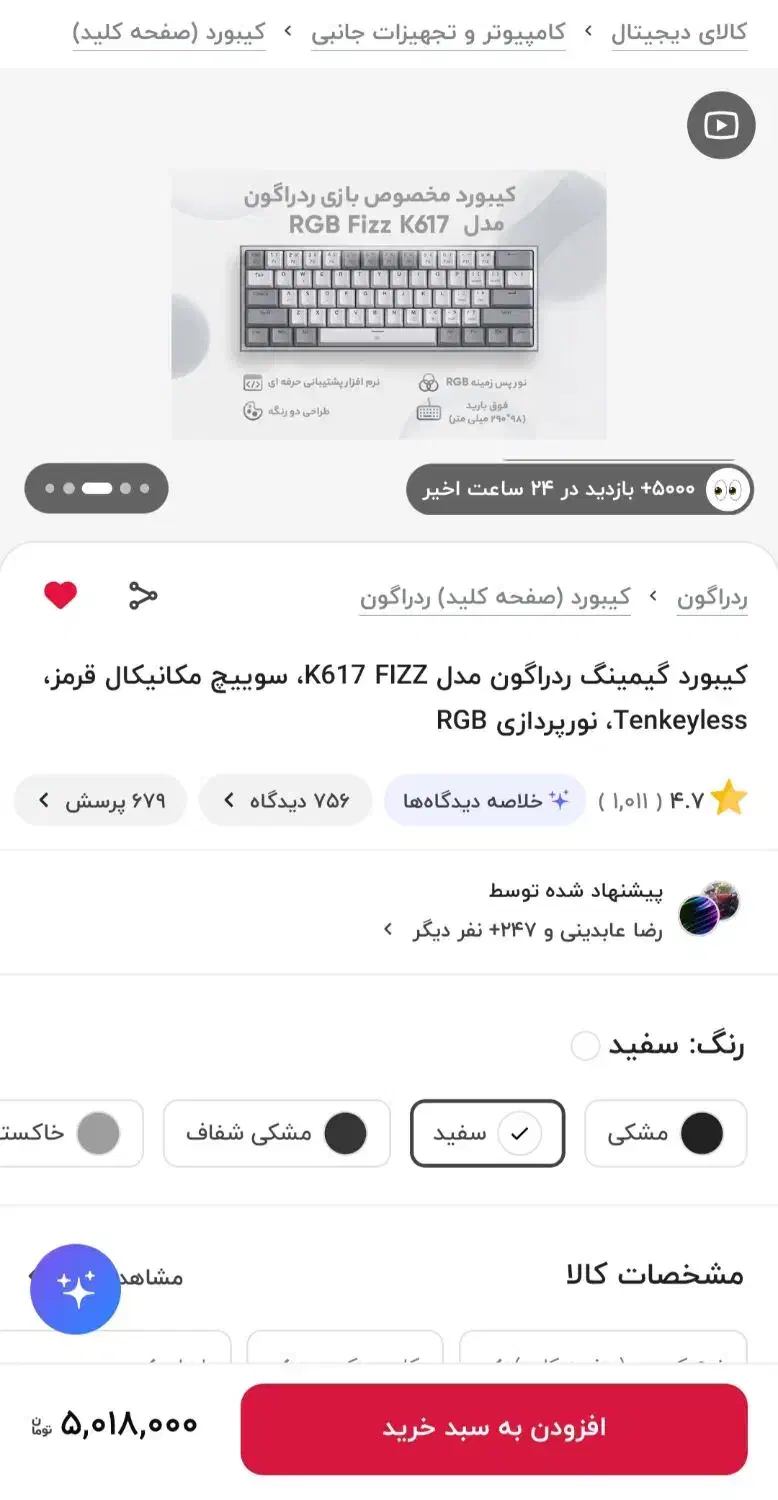The width and height of the screenshot is (778, 1500).
Task: View the ۷۵۶ دیدگاه comments
Action: 285,800
